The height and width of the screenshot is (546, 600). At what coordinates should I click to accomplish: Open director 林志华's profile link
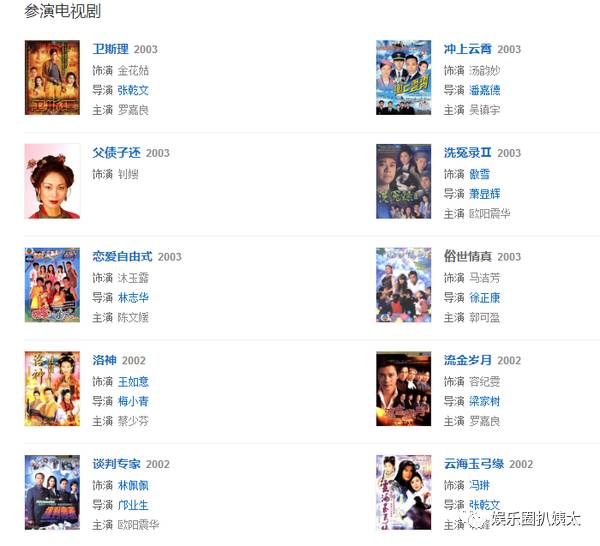[134, 297]
